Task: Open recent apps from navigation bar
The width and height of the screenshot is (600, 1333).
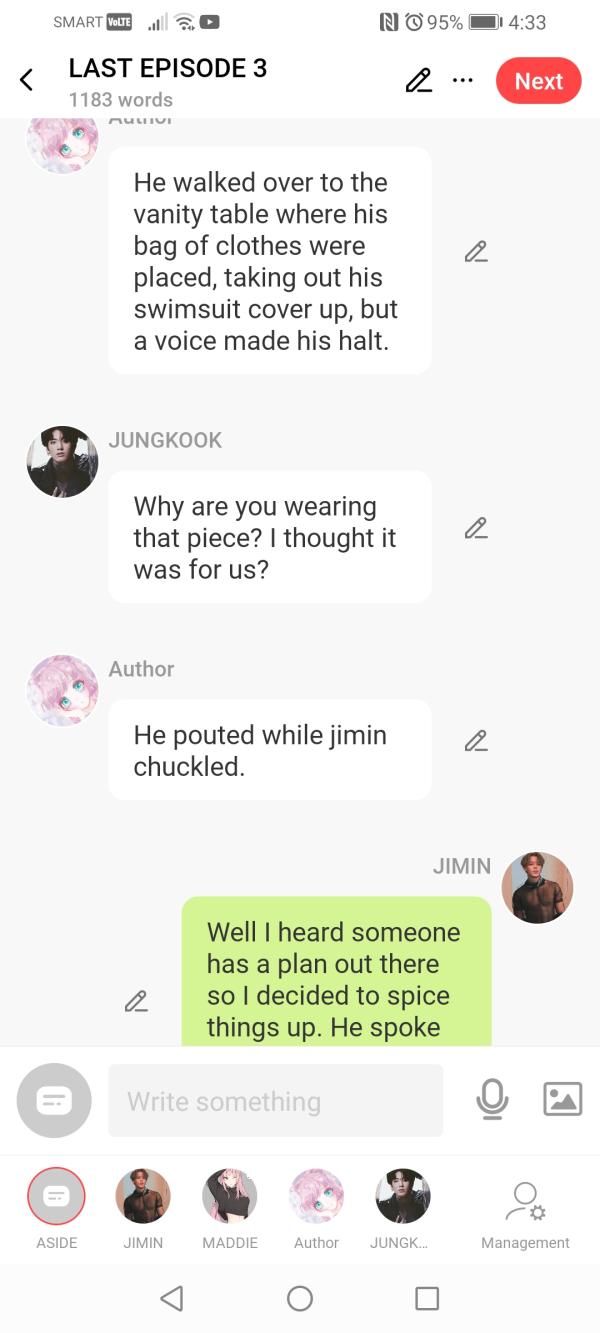Action: click(427, 1298)
